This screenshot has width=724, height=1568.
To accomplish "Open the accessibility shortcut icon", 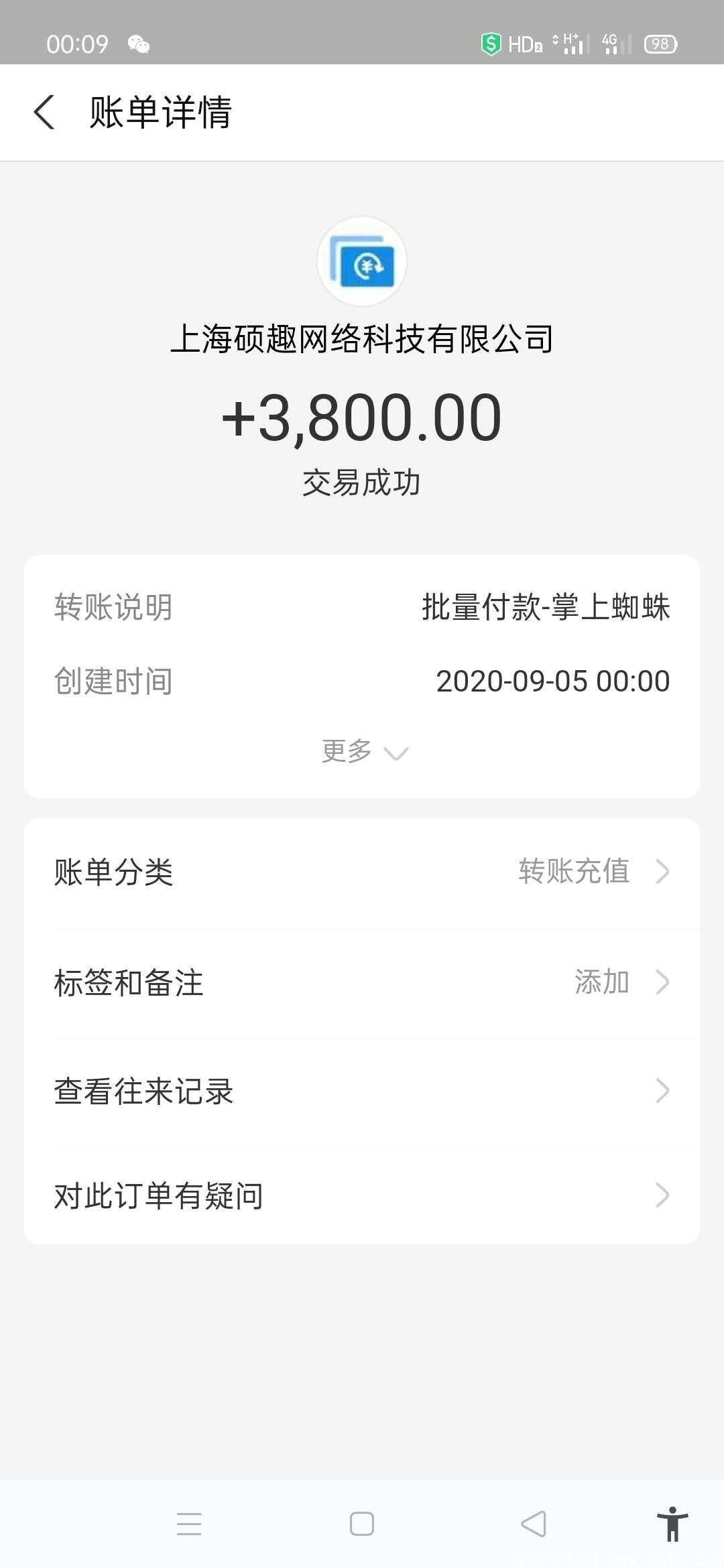I will point(672,1524).
